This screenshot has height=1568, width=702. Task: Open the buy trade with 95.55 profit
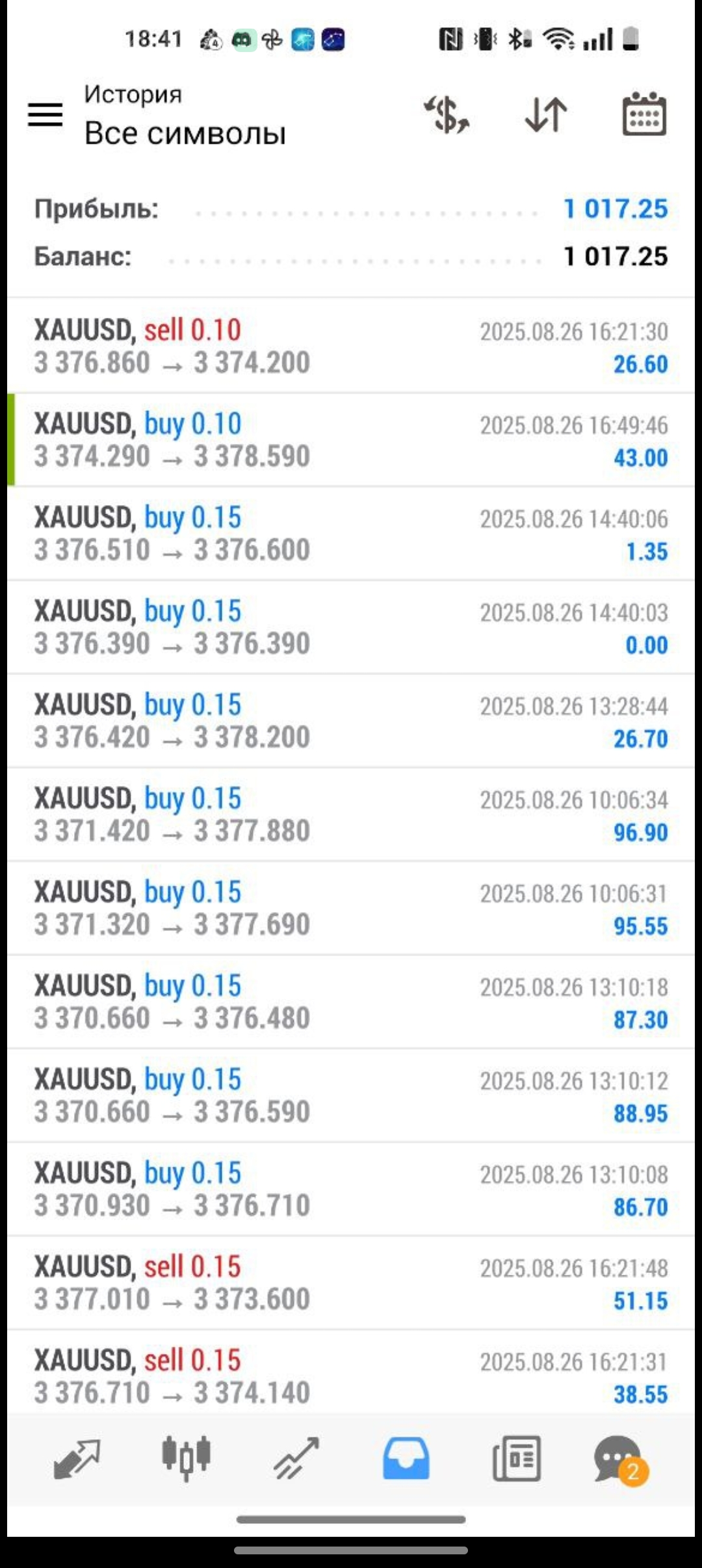point(351,908)
